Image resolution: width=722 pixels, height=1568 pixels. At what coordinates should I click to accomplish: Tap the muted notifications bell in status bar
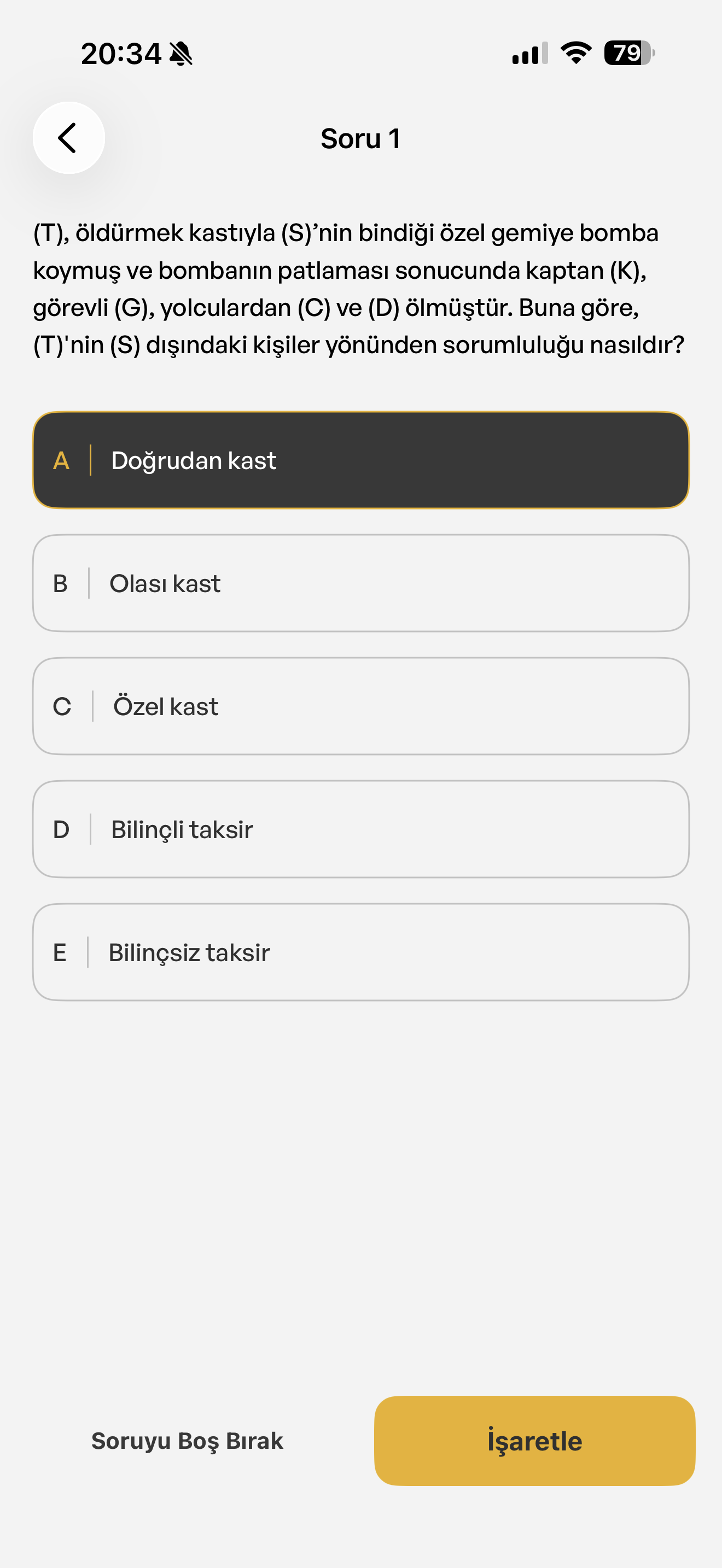182,54
